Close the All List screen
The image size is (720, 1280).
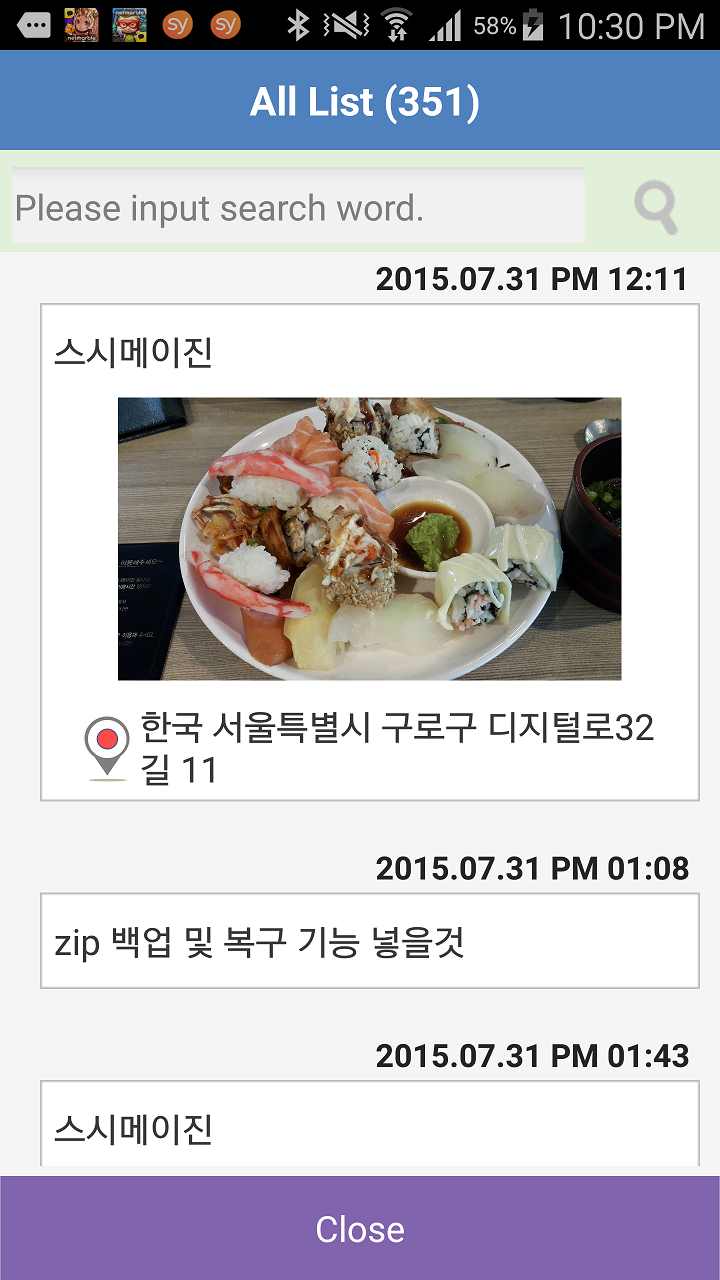point(360,1229)
